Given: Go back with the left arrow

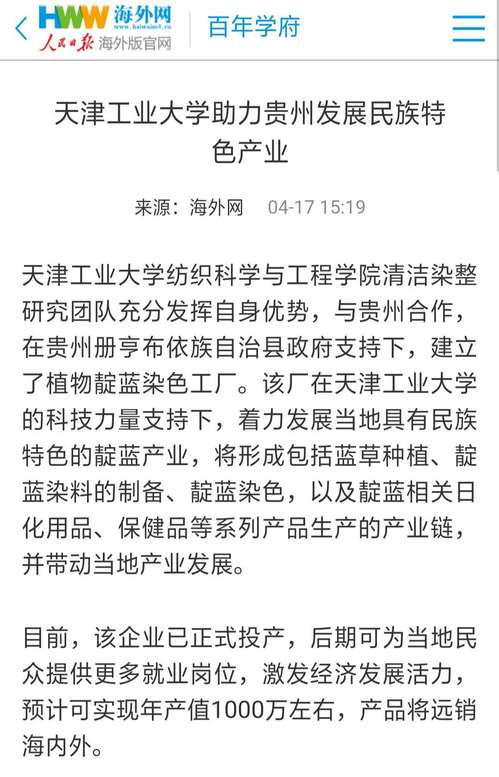Looking at the screenshot, I should [x=21, y=29].
